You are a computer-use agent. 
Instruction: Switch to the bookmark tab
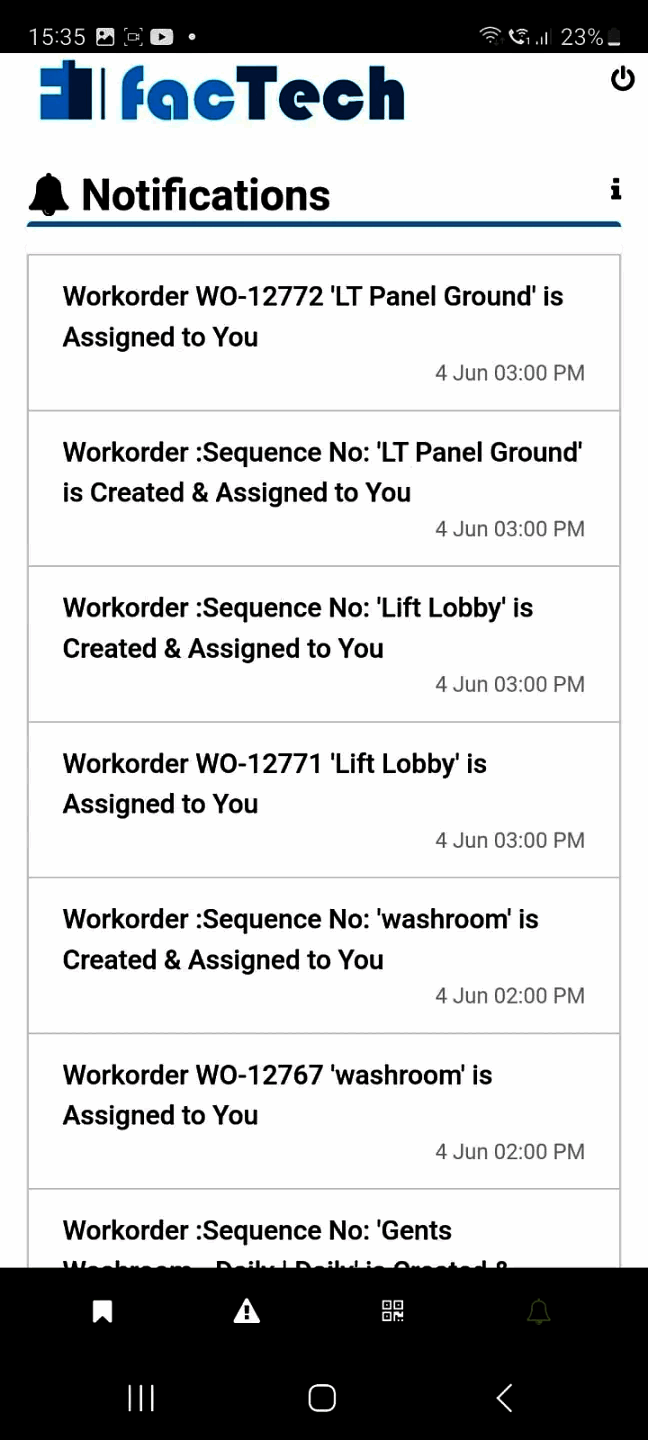102,1312
